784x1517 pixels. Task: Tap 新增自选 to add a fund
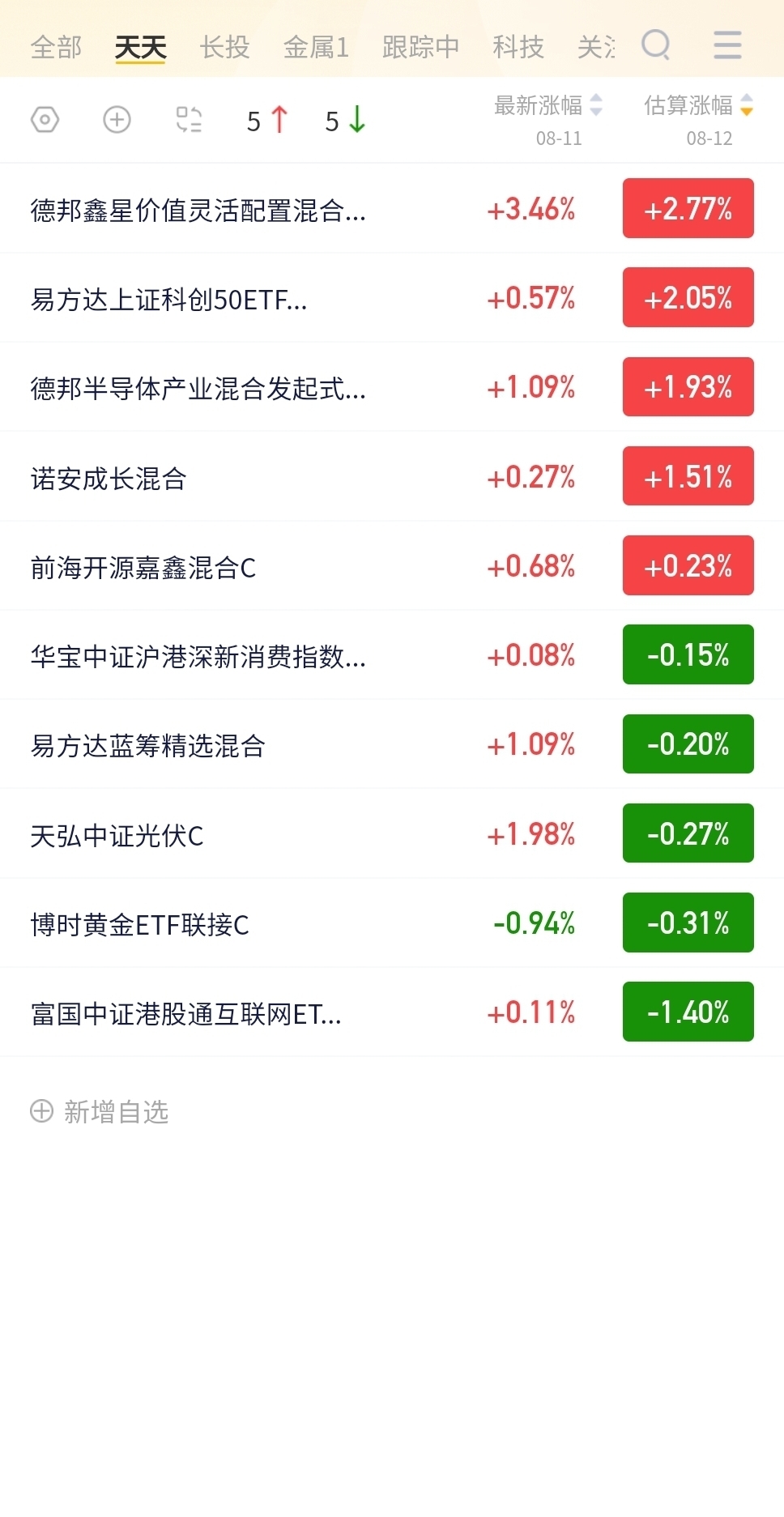(99, 1111)
